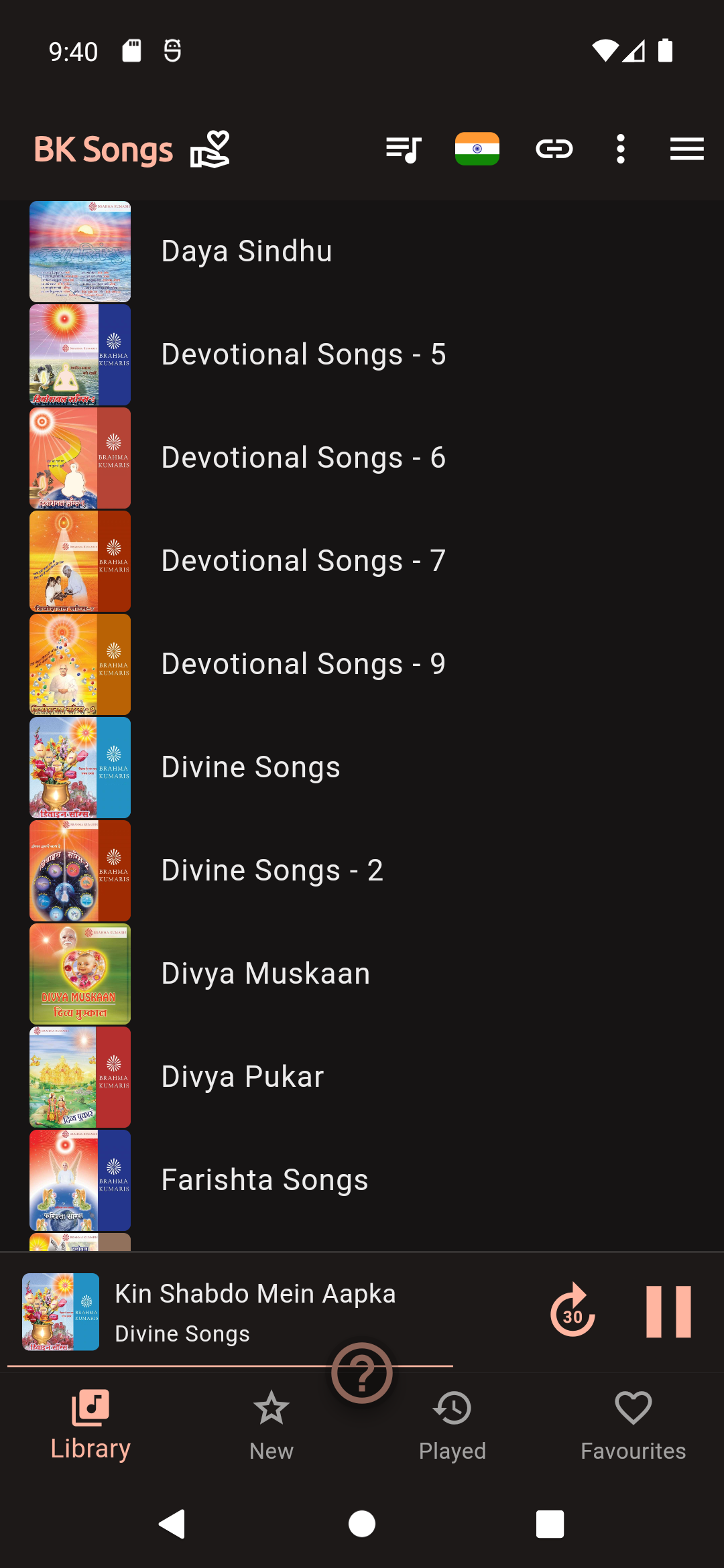
Task: Open the hamburger drawer menu
Action: point(686,149)
